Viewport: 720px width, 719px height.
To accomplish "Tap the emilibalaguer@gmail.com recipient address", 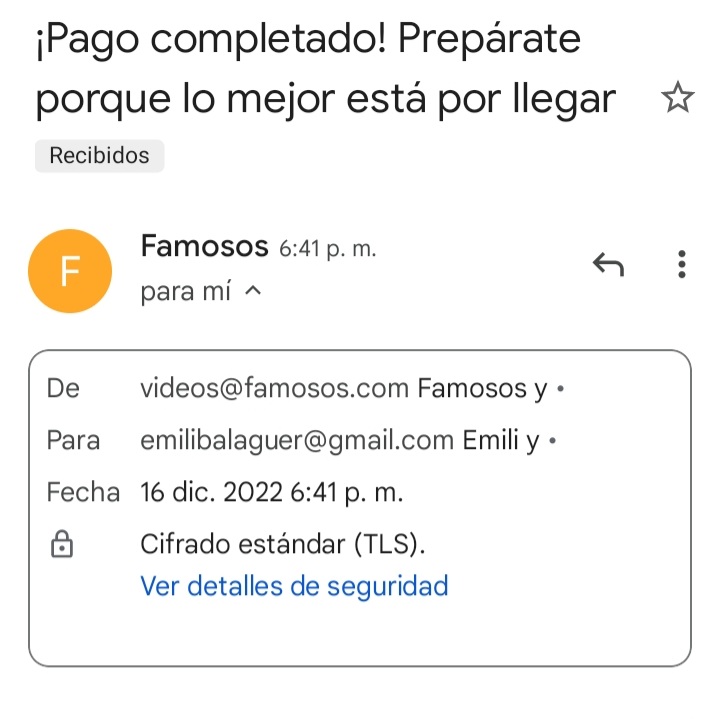I will 297,440.
